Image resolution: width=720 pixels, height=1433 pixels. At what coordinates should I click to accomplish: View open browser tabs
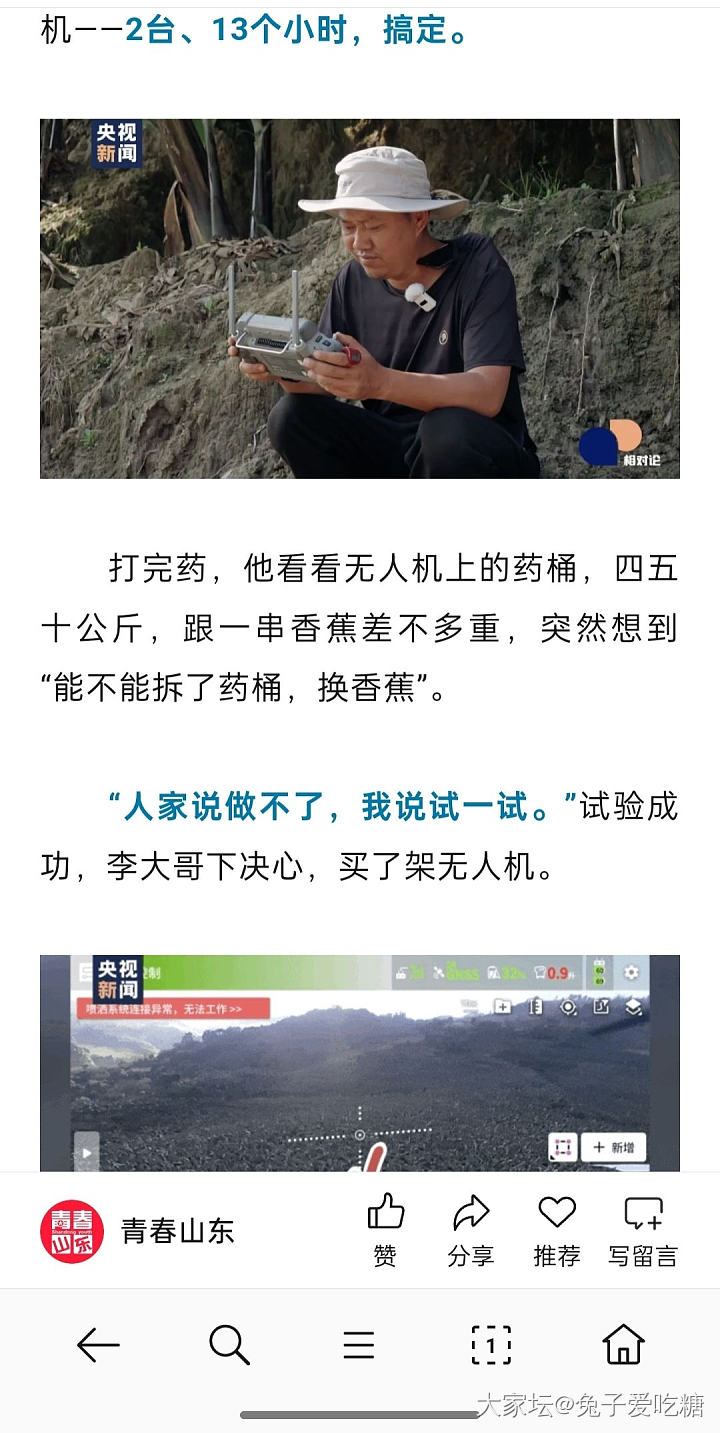pos(491,1346)
